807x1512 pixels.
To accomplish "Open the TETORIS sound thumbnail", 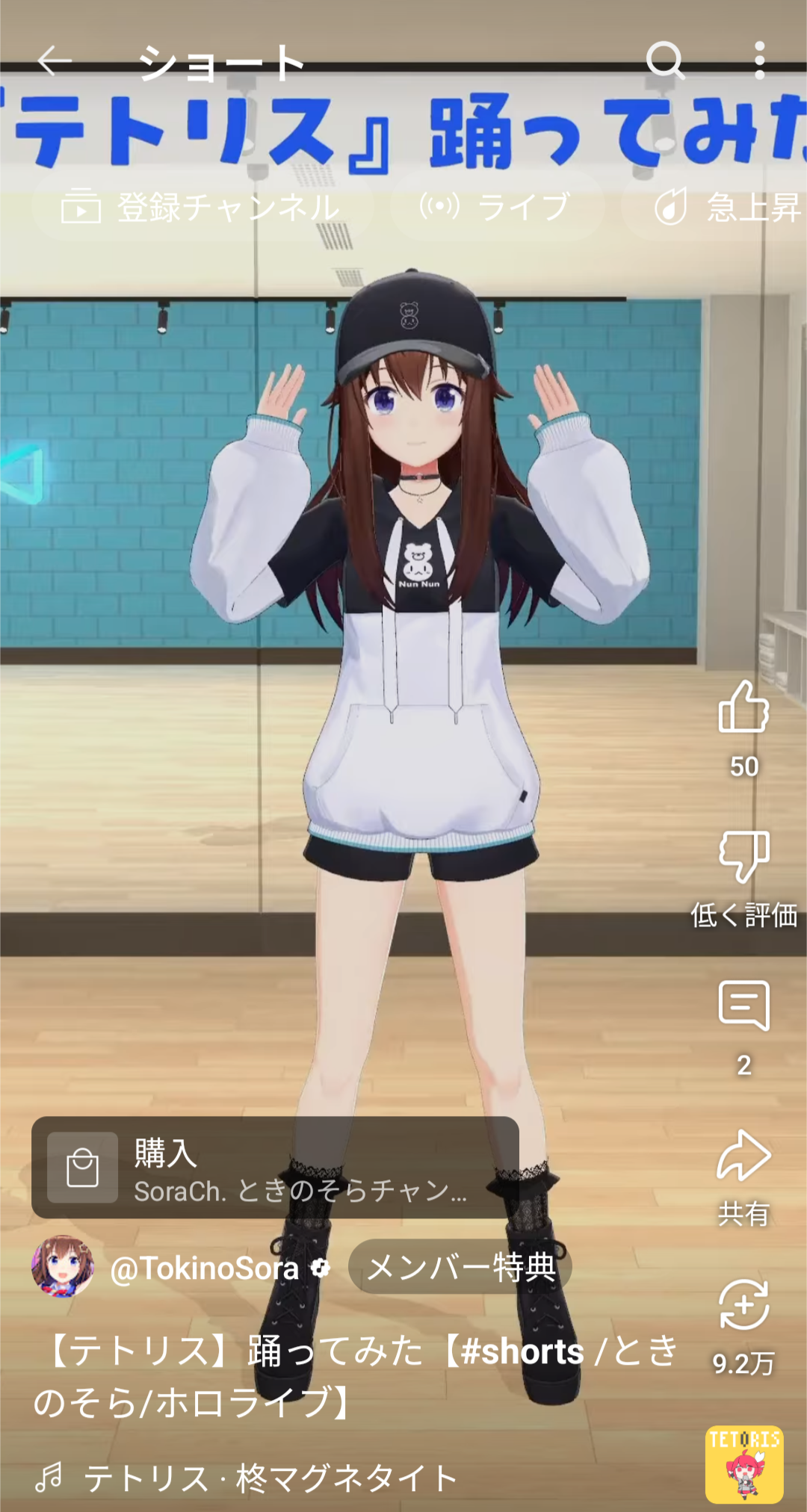I will (x=744, y=1464).
